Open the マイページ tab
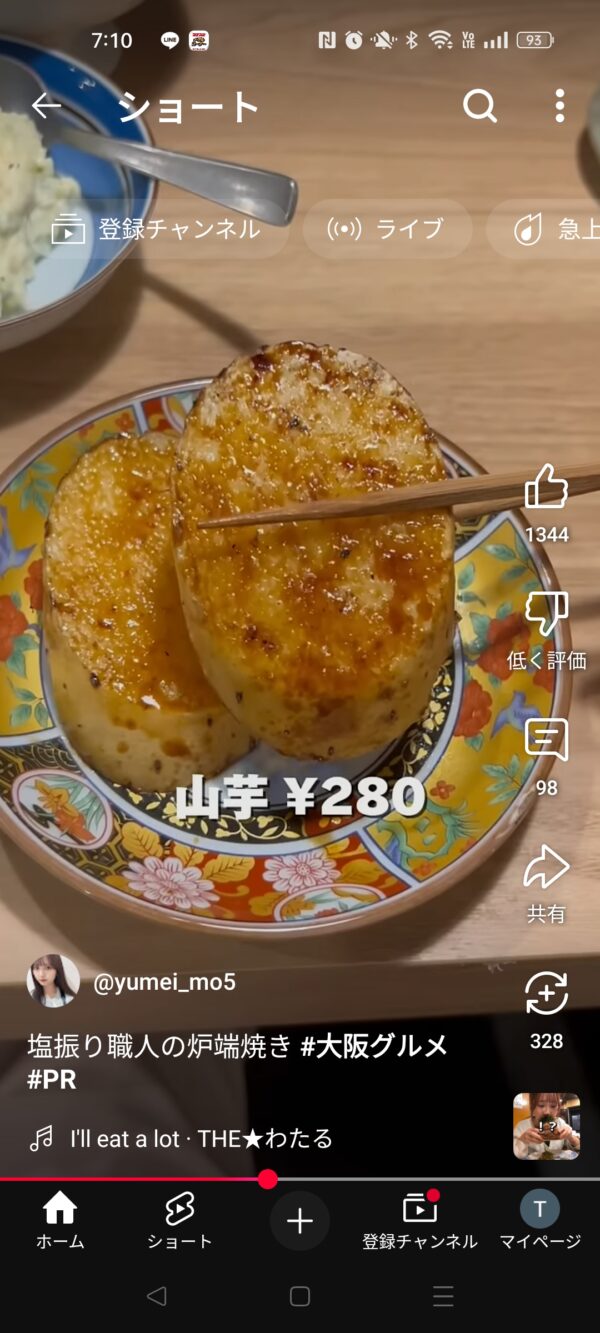The width and height of the screenshot is (600, 1333). click(540, 1222)
